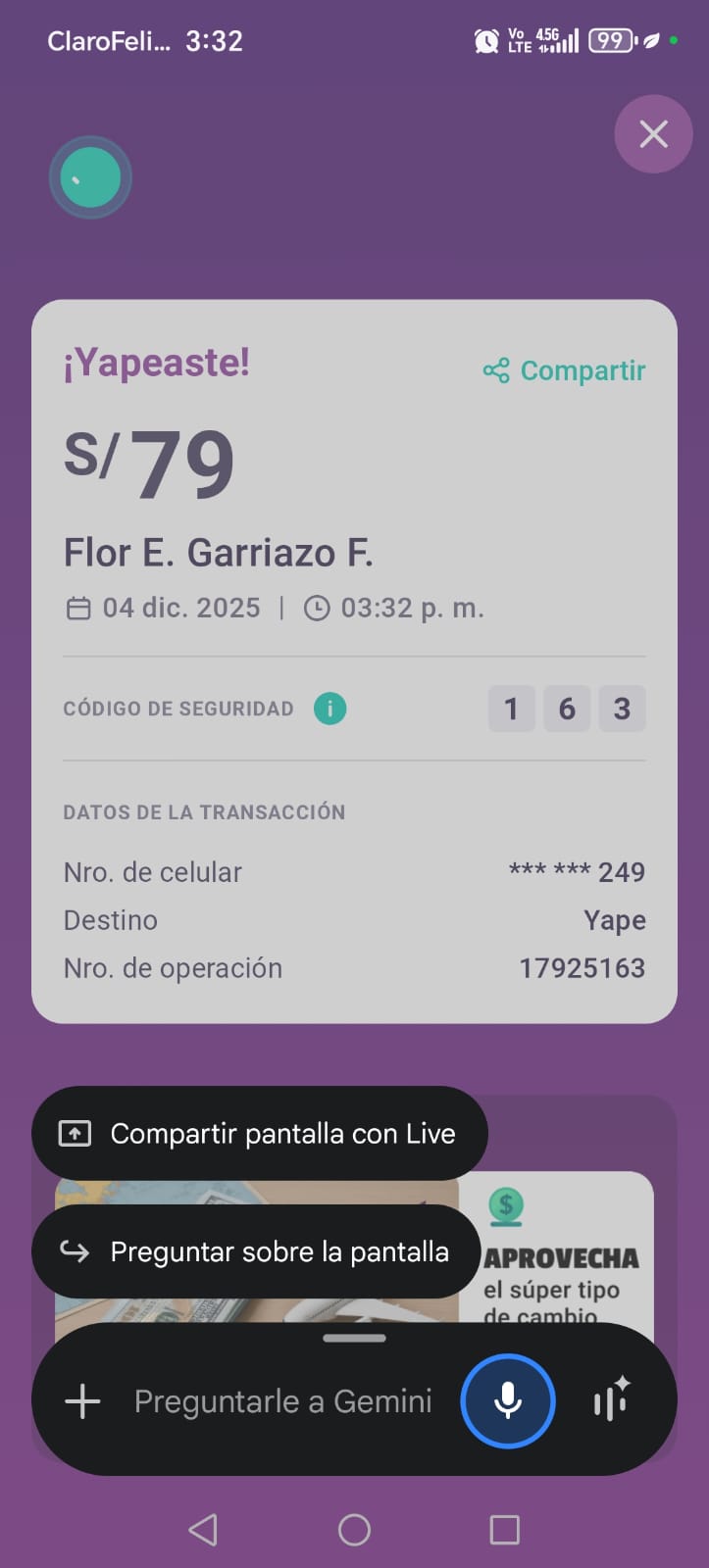Screen dimensions: 709x1568
Task: Share the Yape payment receipt
Action: 565,370
